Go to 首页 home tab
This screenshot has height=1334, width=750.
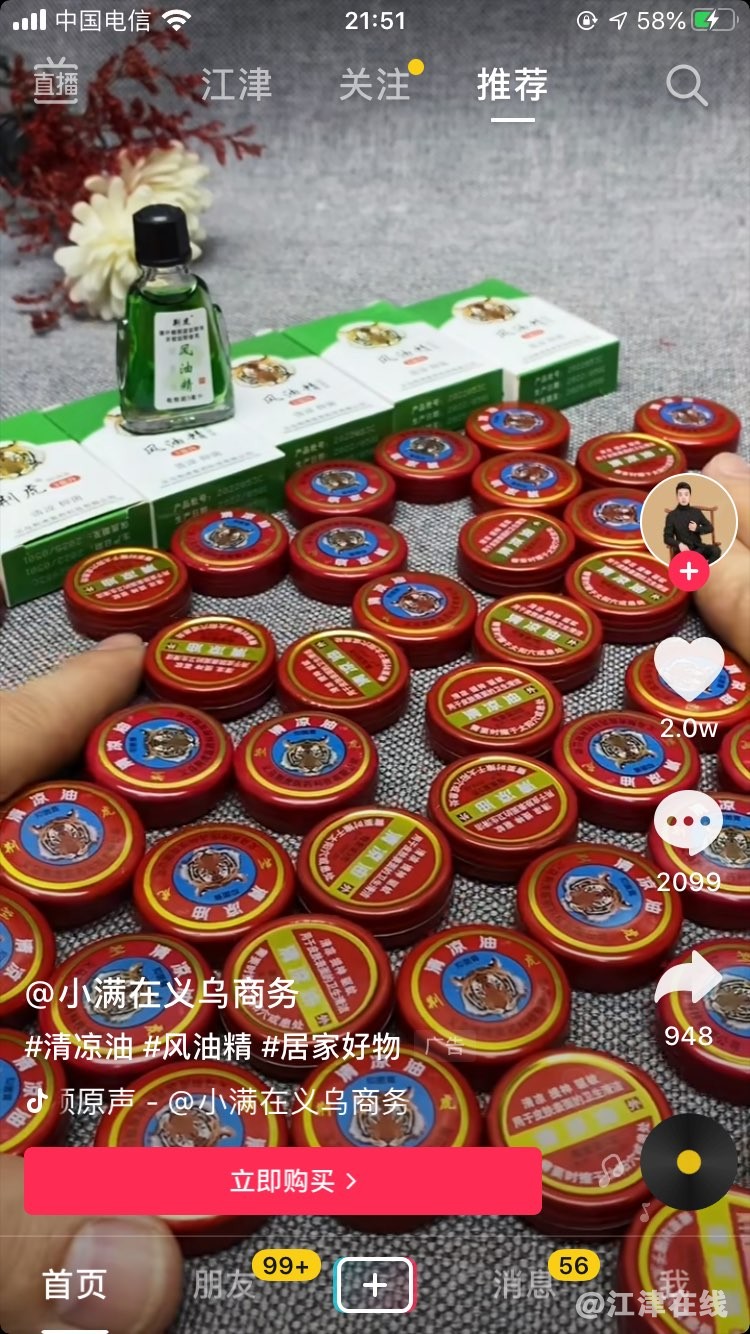tap(74, 1285)
